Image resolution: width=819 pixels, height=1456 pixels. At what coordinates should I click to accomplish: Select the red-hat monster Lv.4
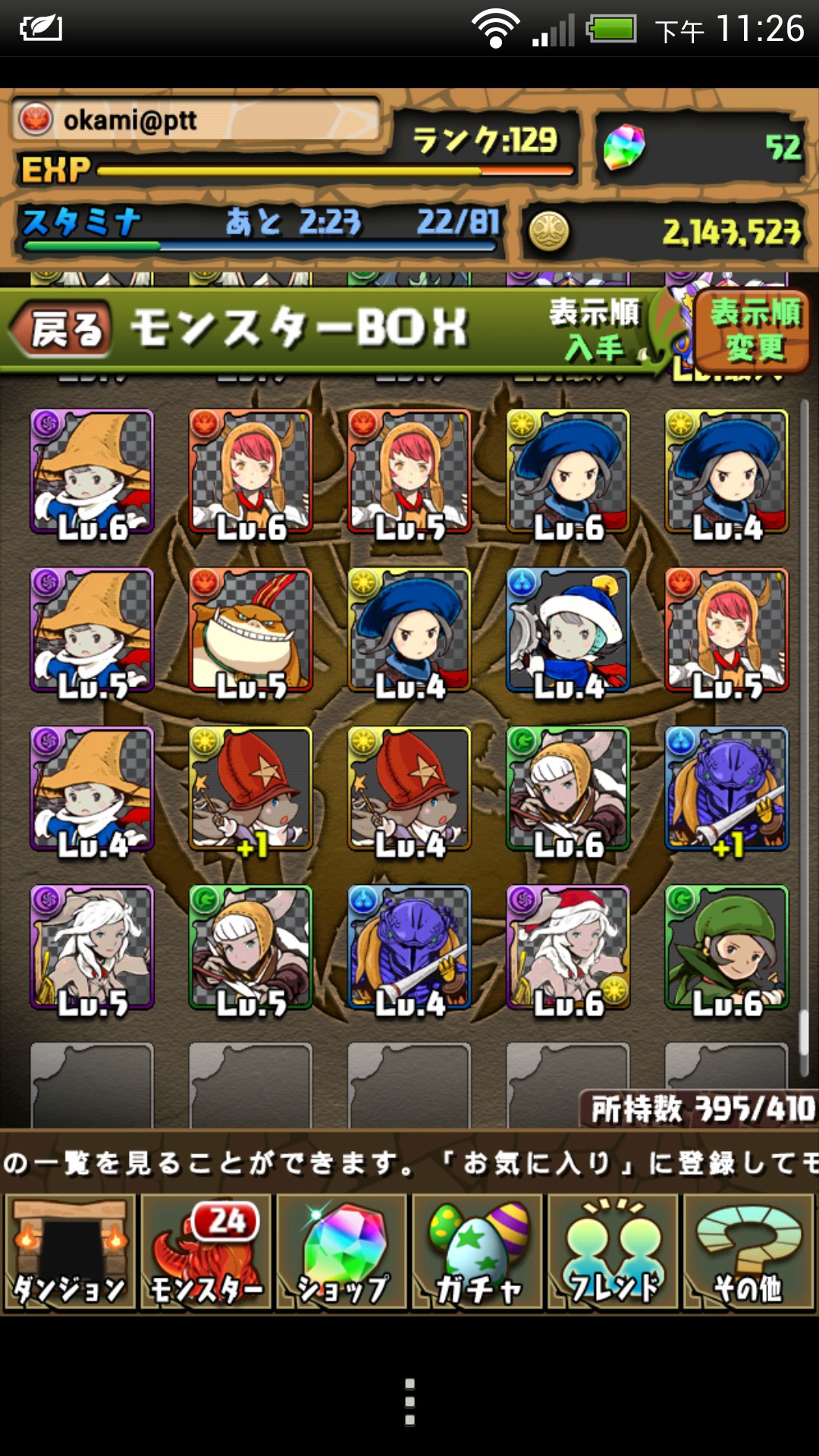[x=409, y=789]
